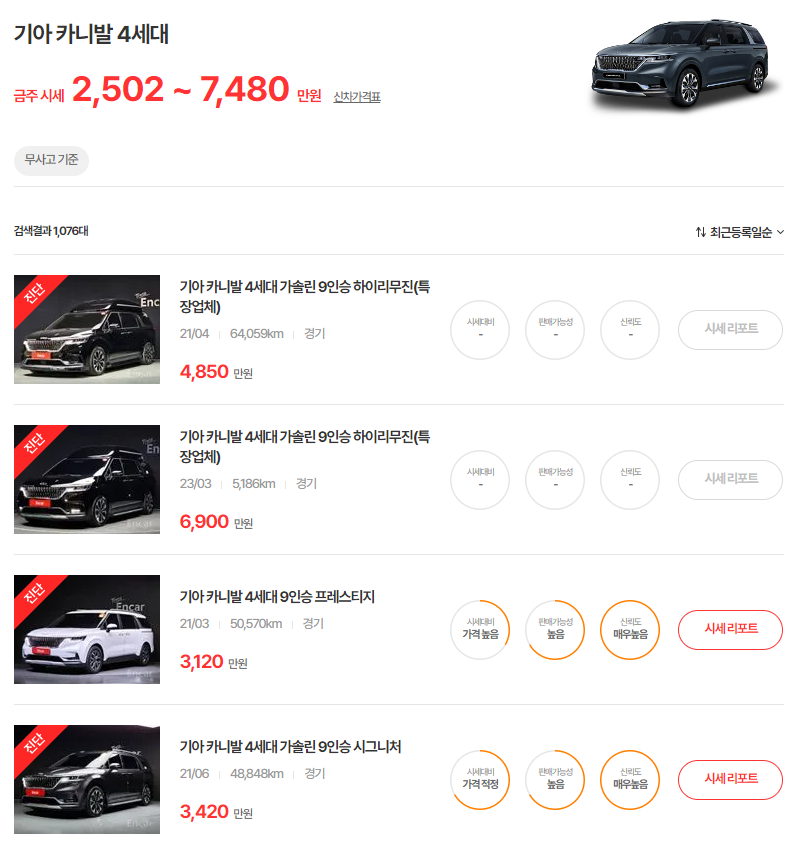This screenshot has height=848, width=798.
Task: Click the 판매가능성 badge on 23/03 하이리무진 listing
Action: [554, 480]
